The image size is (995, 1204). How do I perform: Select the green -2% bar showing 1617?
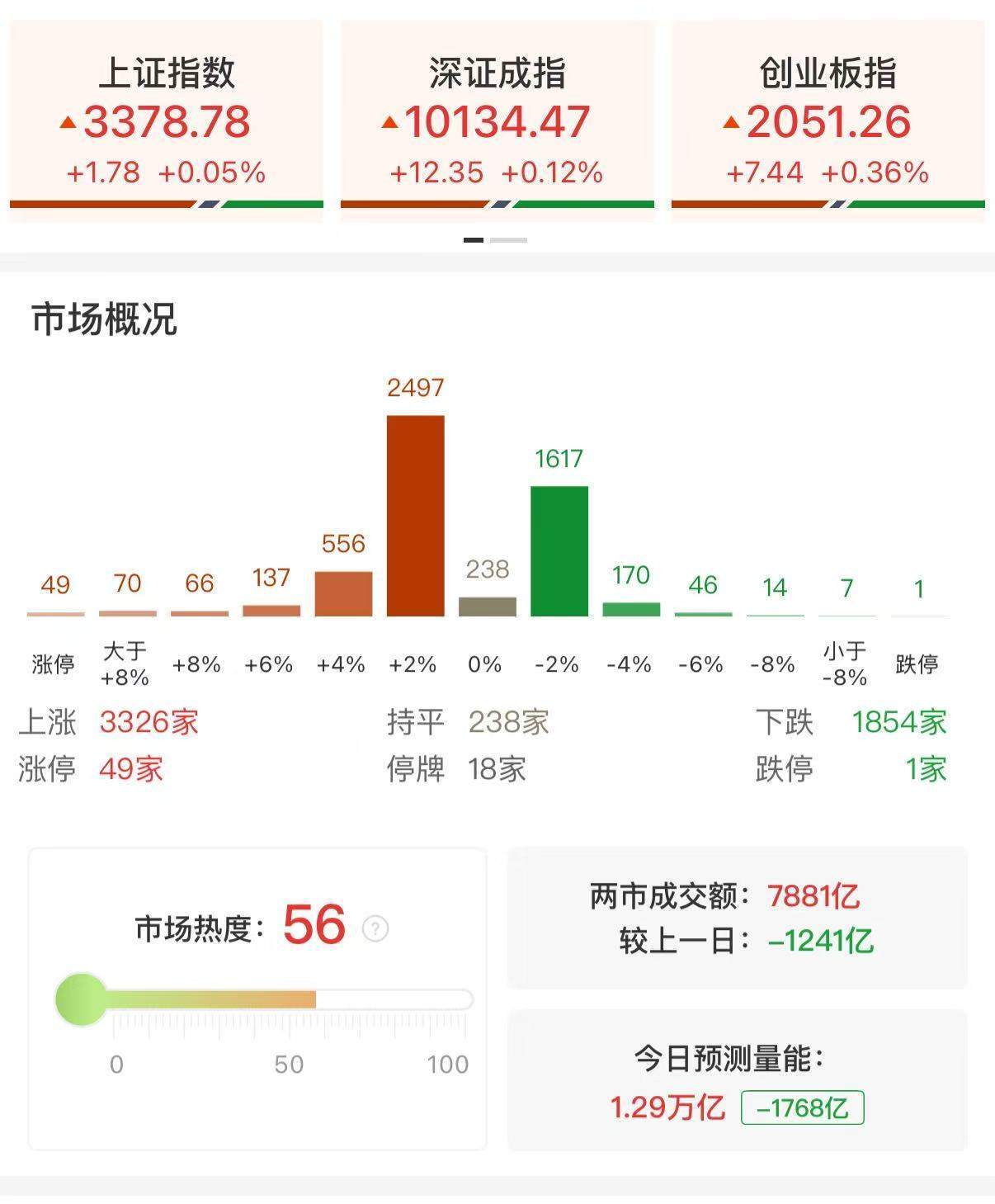559,549
